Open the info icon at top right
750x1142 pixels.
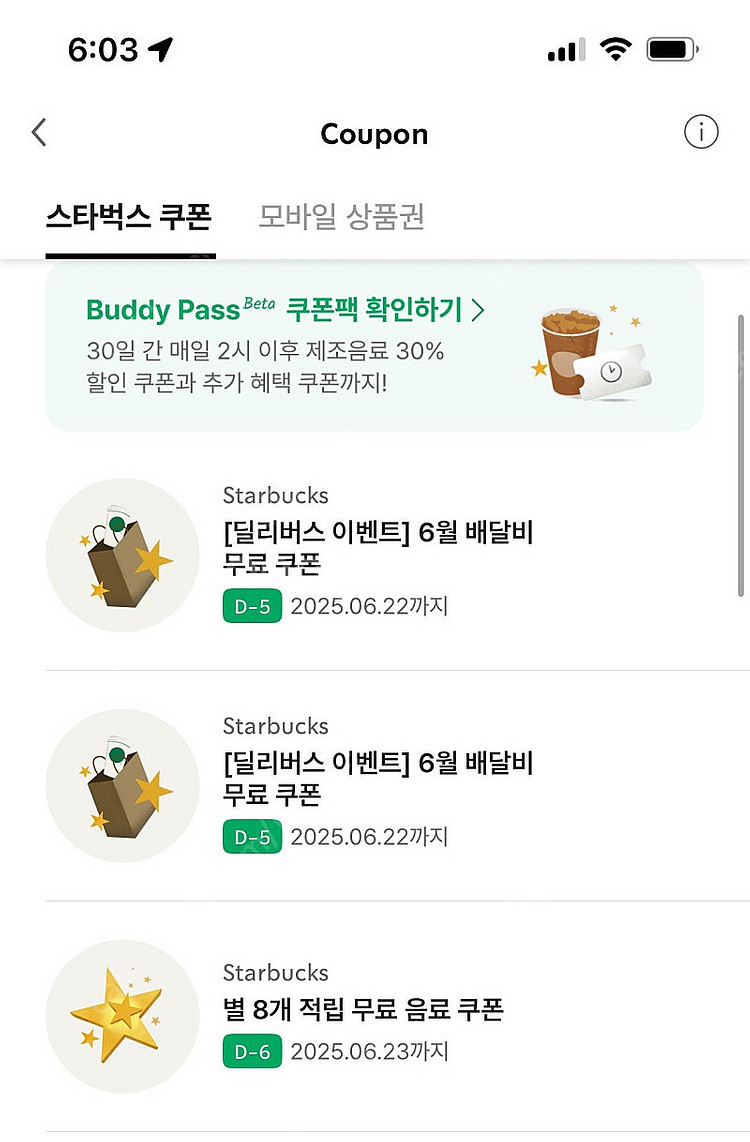pyautogui.click(x=702, y=131)
